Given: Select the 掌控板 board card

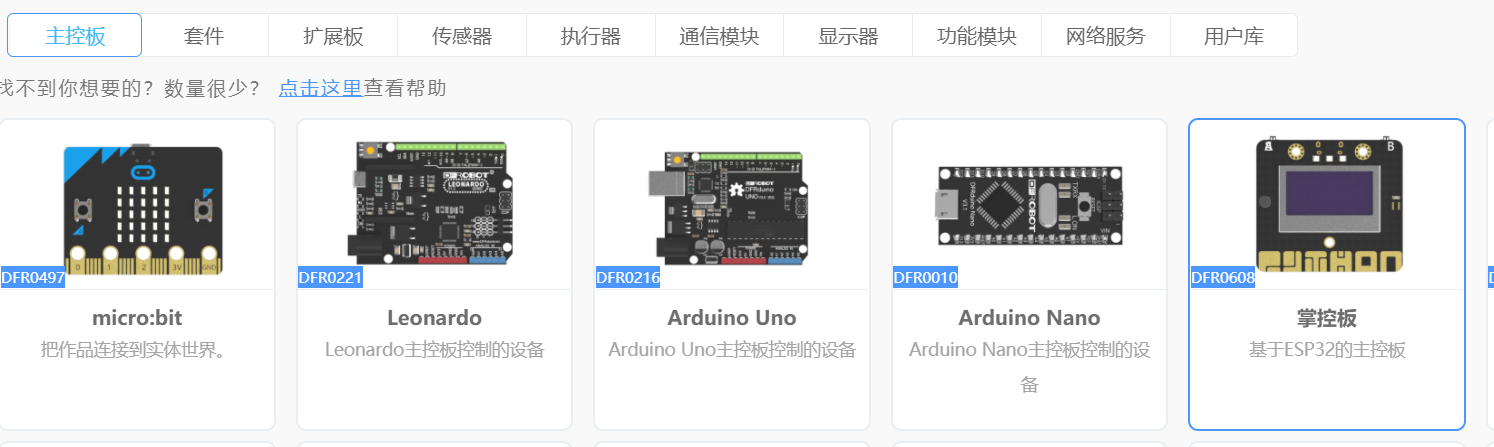Looking at the screenshot, I should pos(1326,274).
